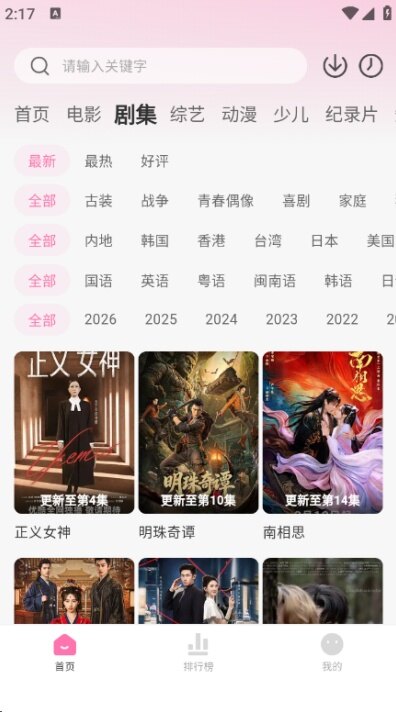Screen dimensions: 396x712
Task: Filter by year 2025
Action: 161,320
